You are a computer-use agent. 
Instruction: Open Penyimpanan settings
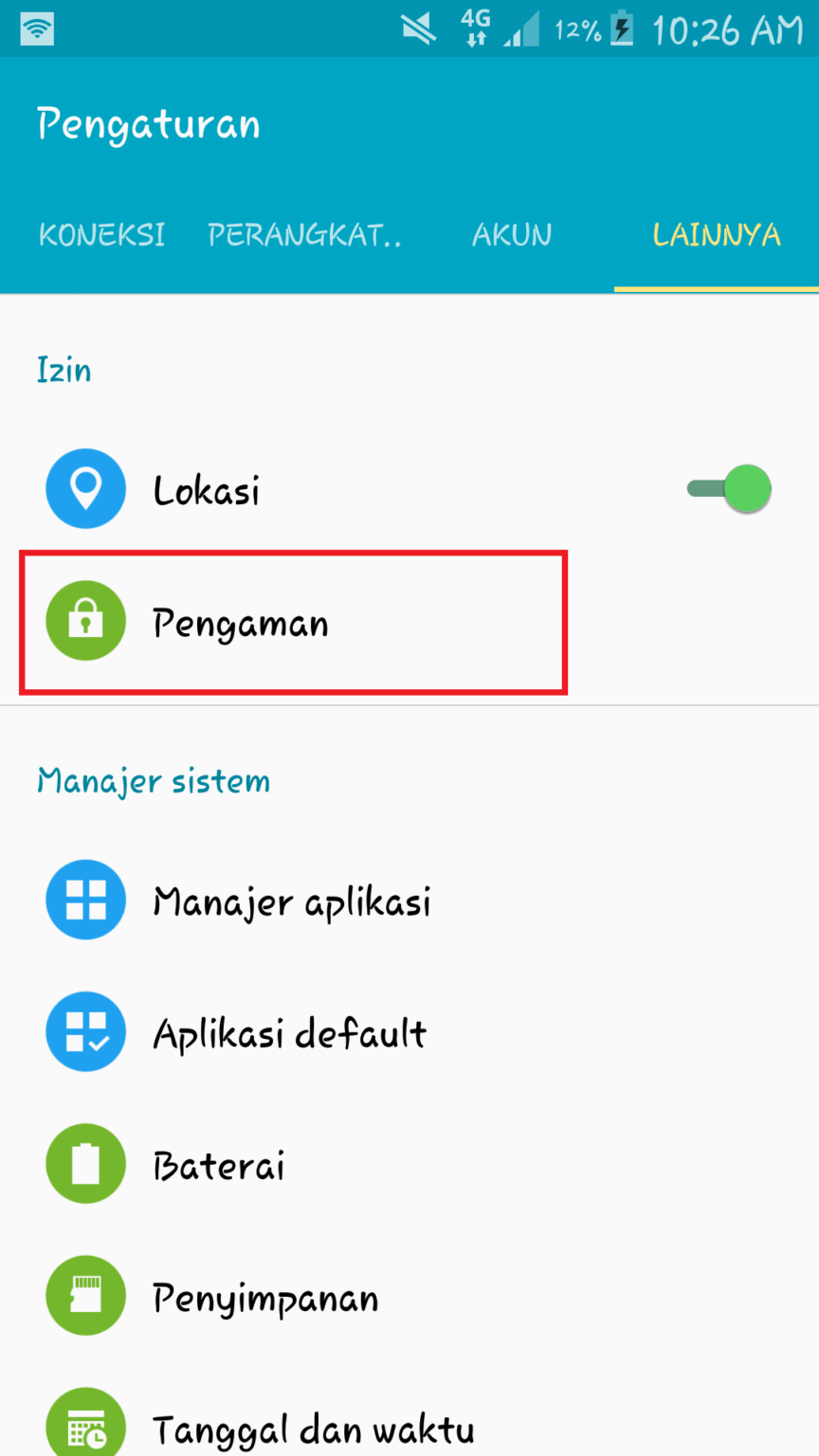click(x=409, y=1297)
